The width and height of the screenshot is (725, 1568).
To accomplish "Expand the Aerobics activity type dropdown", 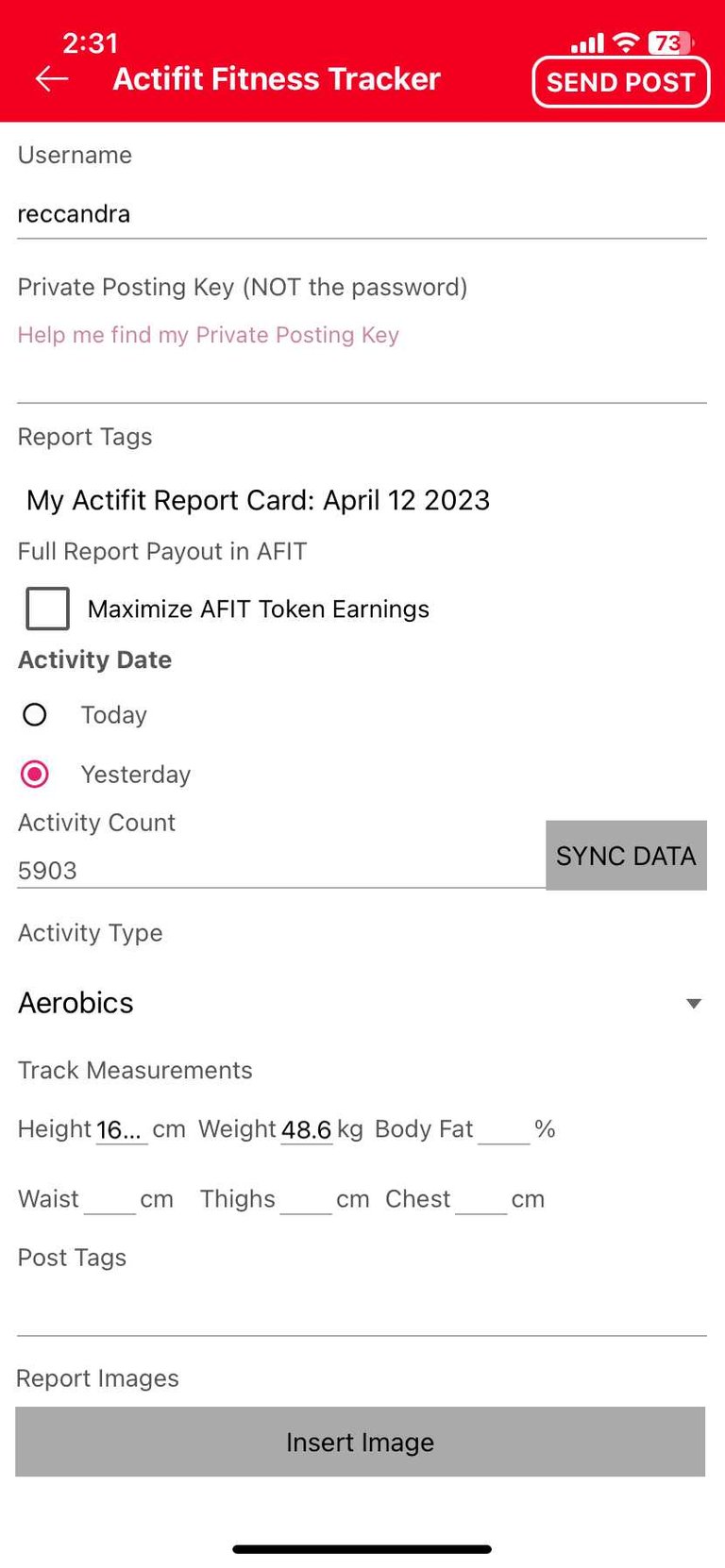I will point(362,1003).
